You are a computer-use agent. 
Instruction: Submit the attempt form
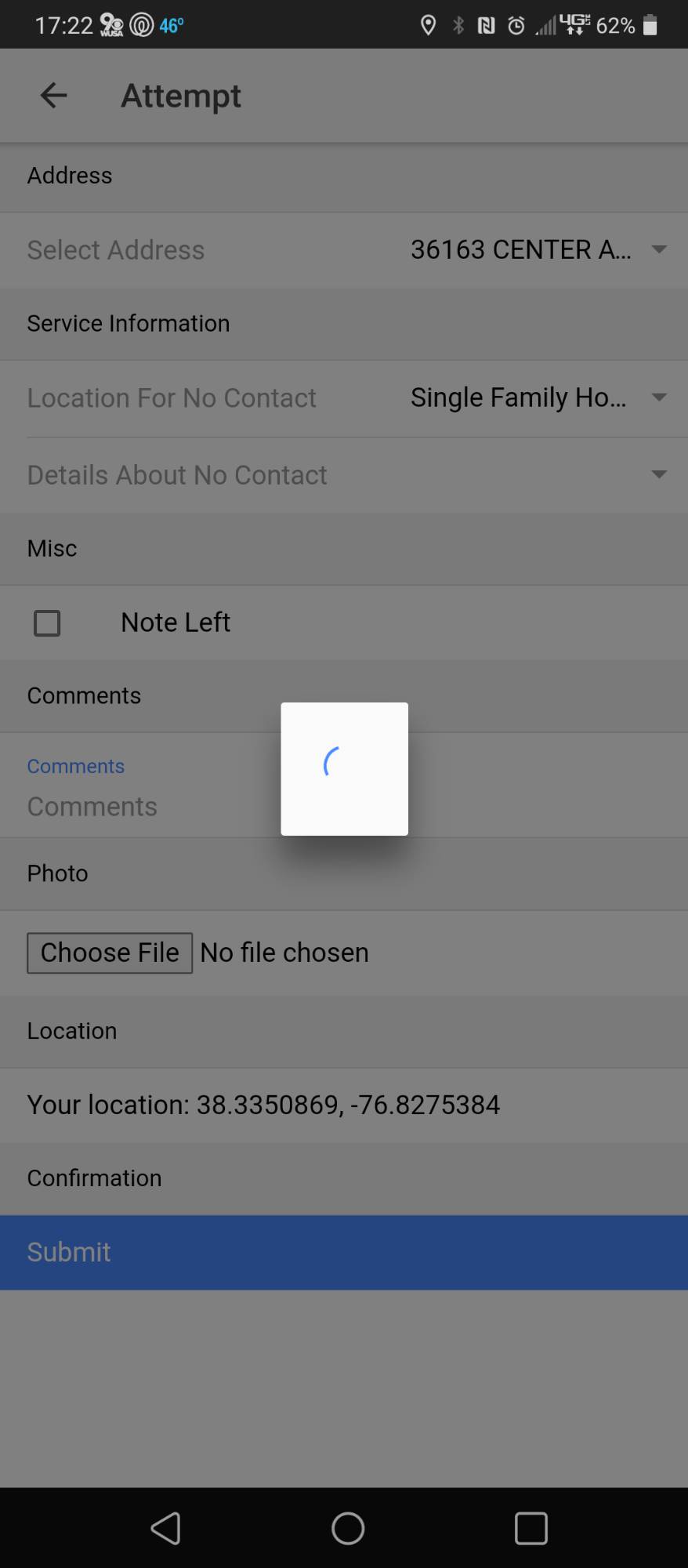[x=344, y=1252]
